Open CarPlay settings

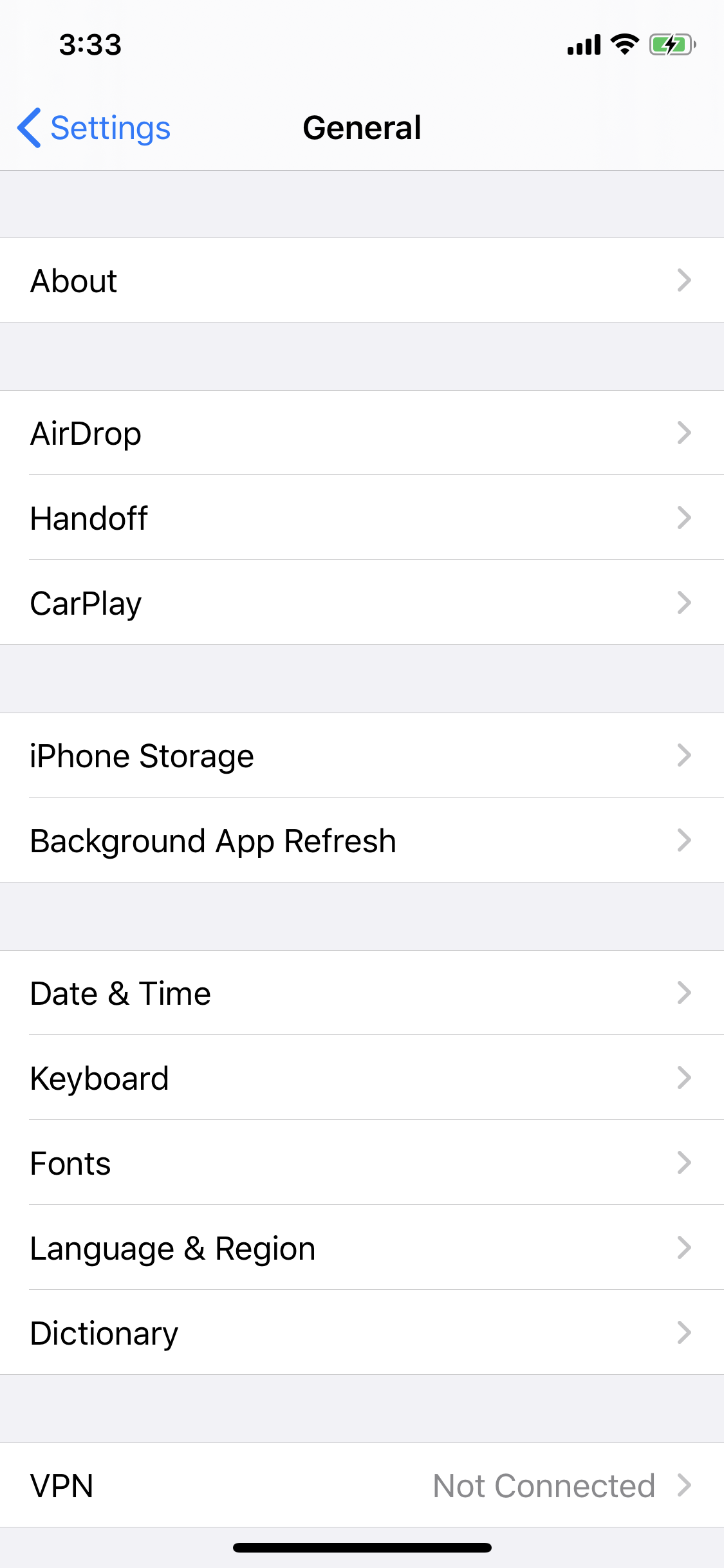pos(362,603)
